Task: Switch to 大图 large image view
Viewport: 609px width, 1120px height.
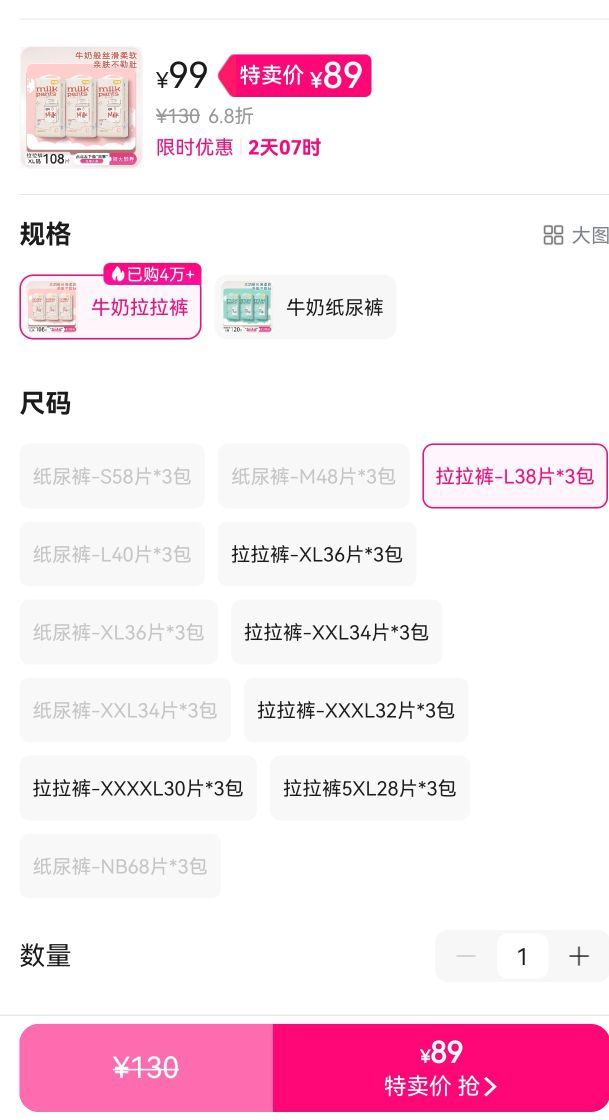Action: point(575,235)
